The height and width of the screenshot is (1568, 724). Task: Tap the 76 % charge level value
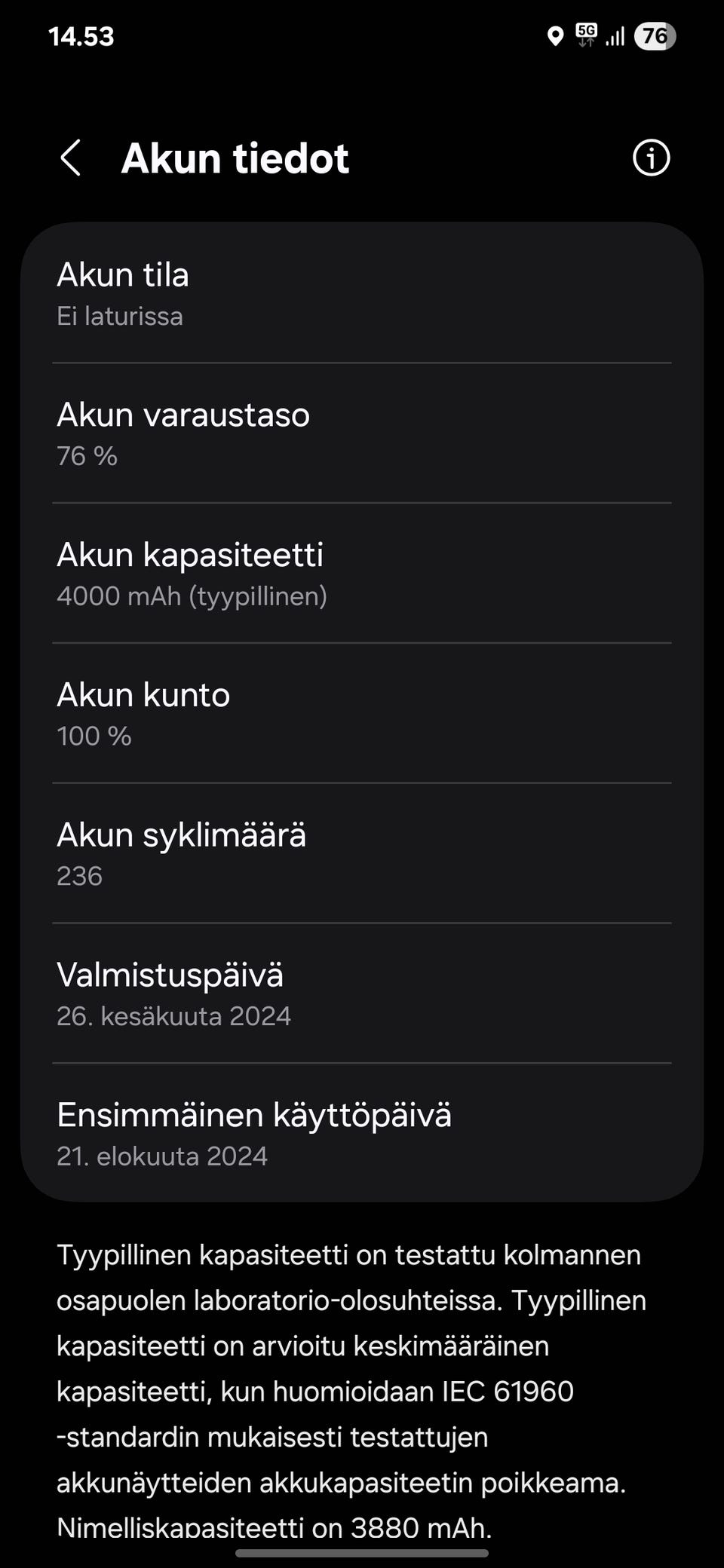click(x=87, y=455)
